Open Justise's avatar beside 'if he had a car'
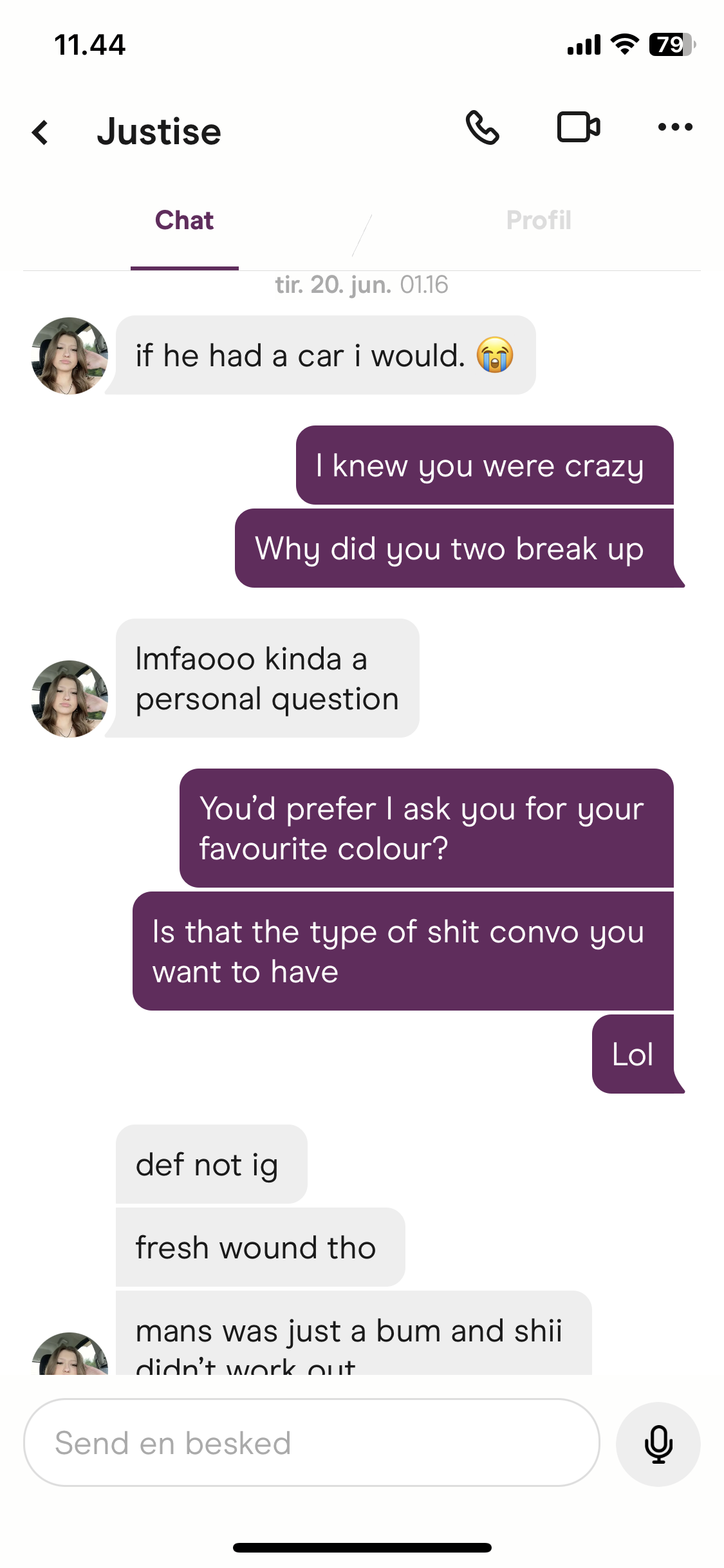This screenshot has height=1568, width=724. tap(70, 356)
